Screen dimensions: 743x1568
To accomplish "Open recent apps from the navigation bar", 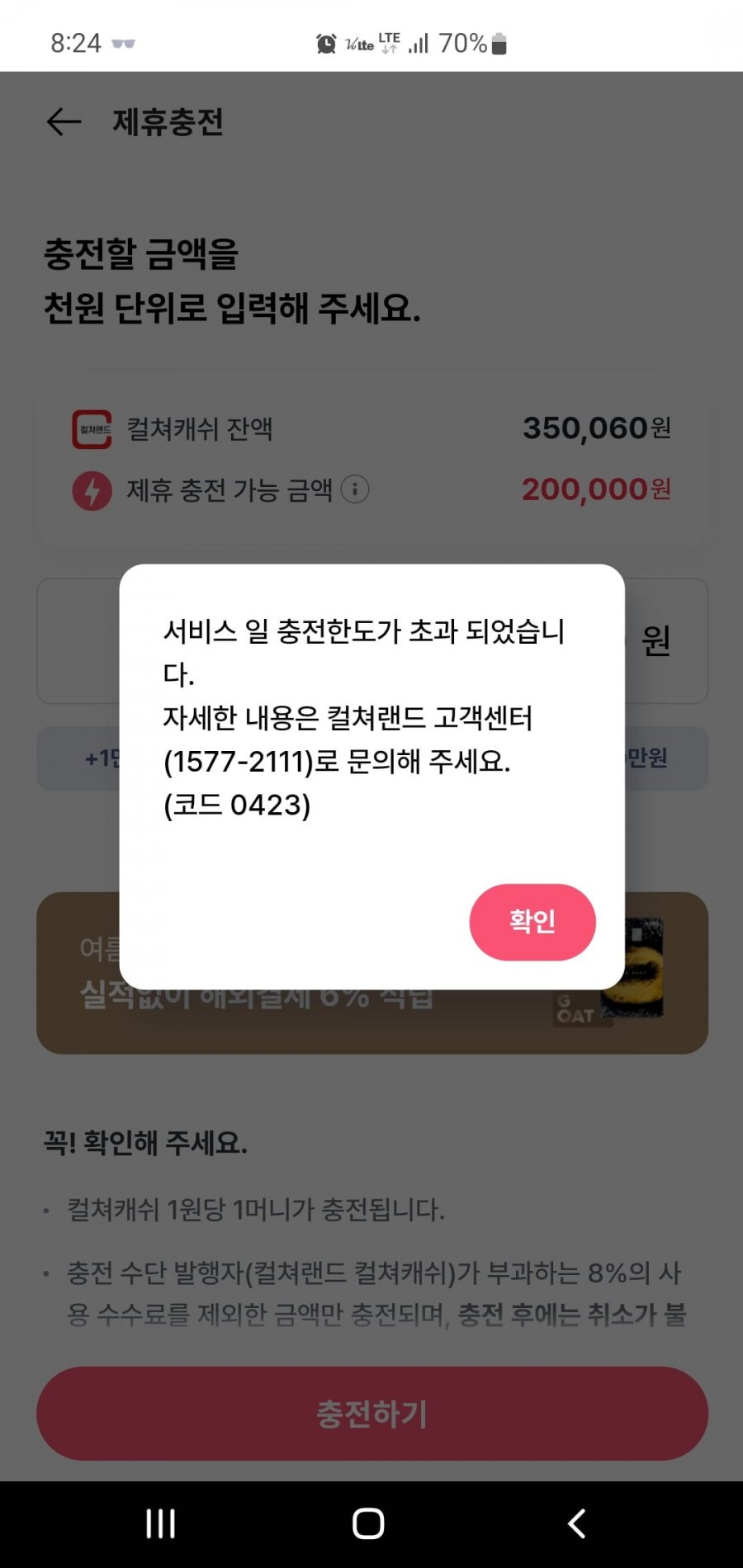I will pyautogui.click(x=160, y=1523).
